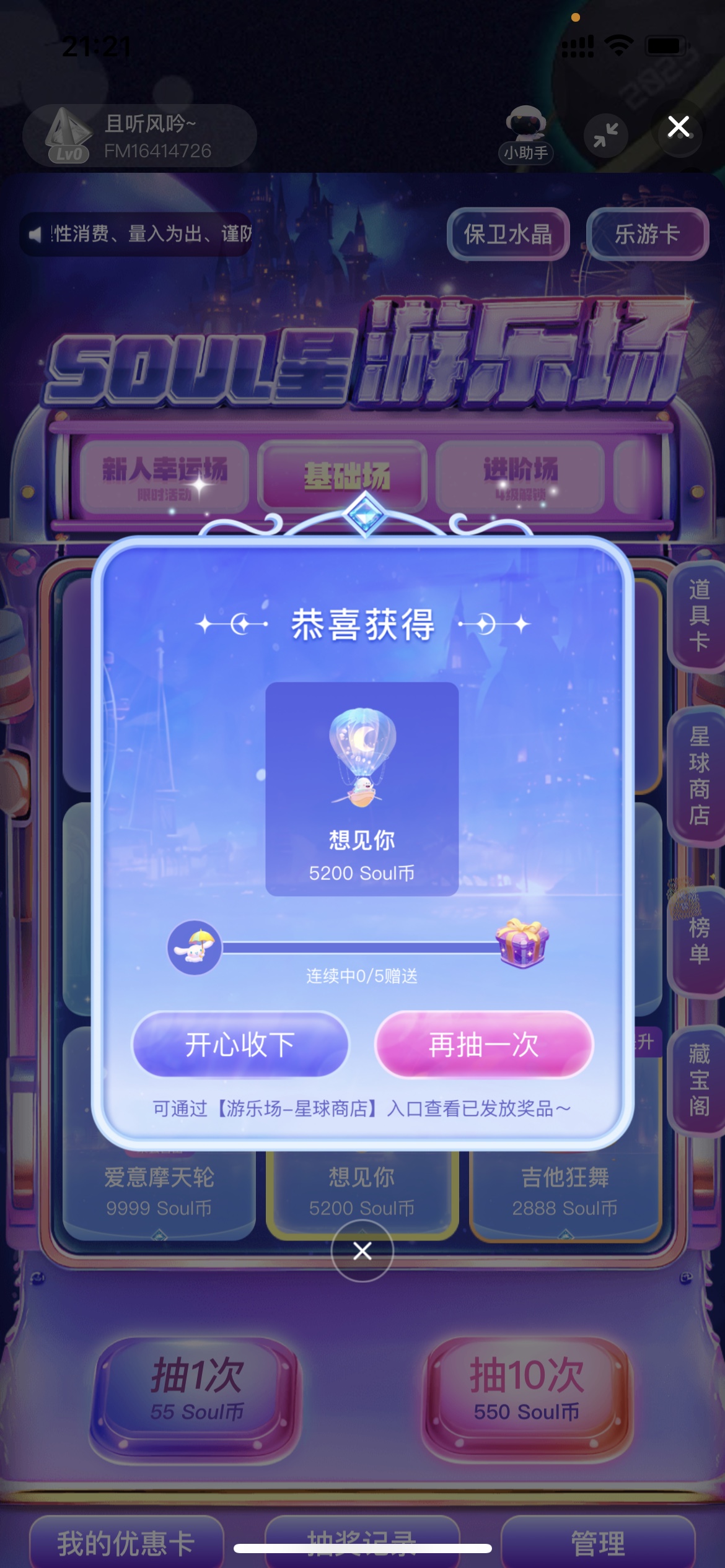The height and width of the screenshot is (1568, 725).
Task: View the 榜单 ranking
Action: pyautogui.click(x=698, y=940)
